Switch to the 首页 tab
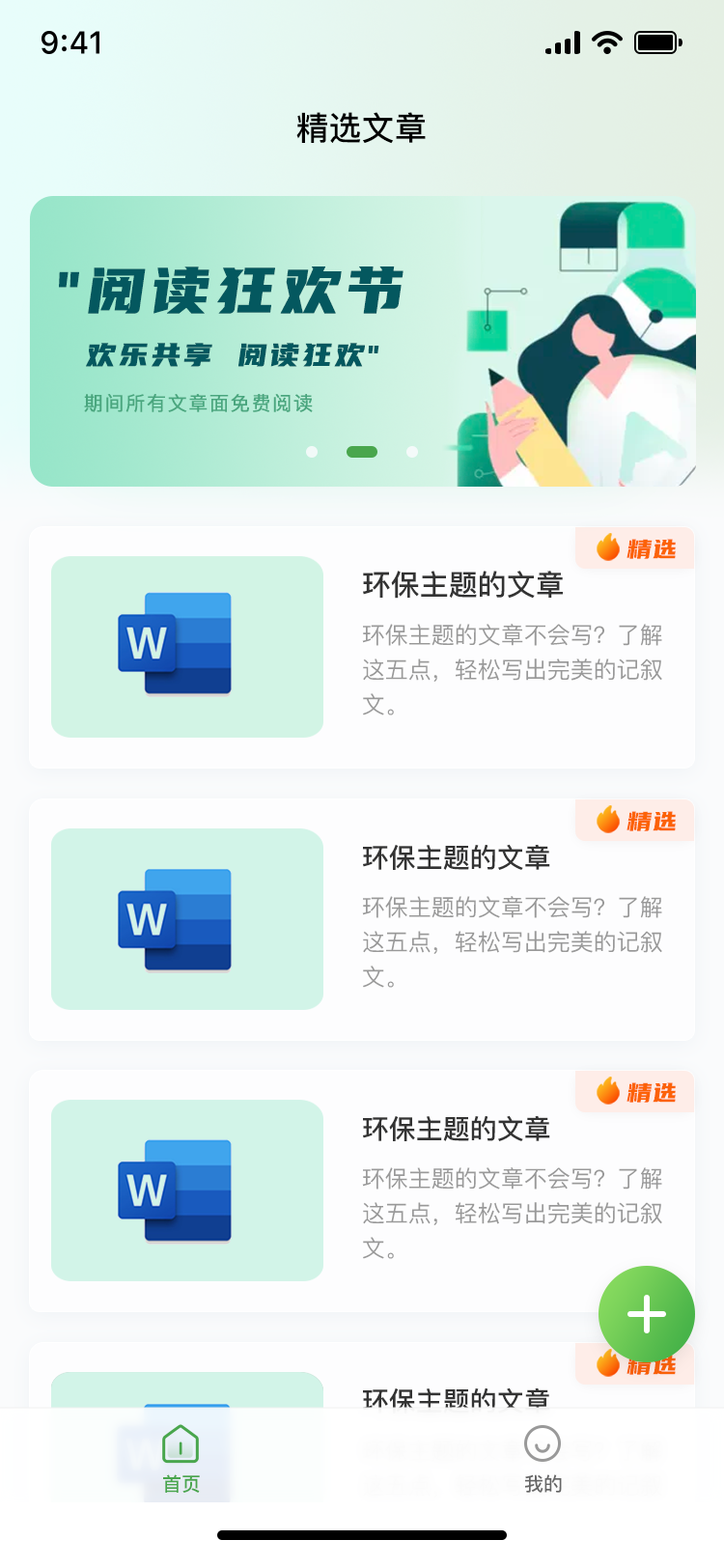The width and height of the screenshot is (724, 1568). [181, 1459]
